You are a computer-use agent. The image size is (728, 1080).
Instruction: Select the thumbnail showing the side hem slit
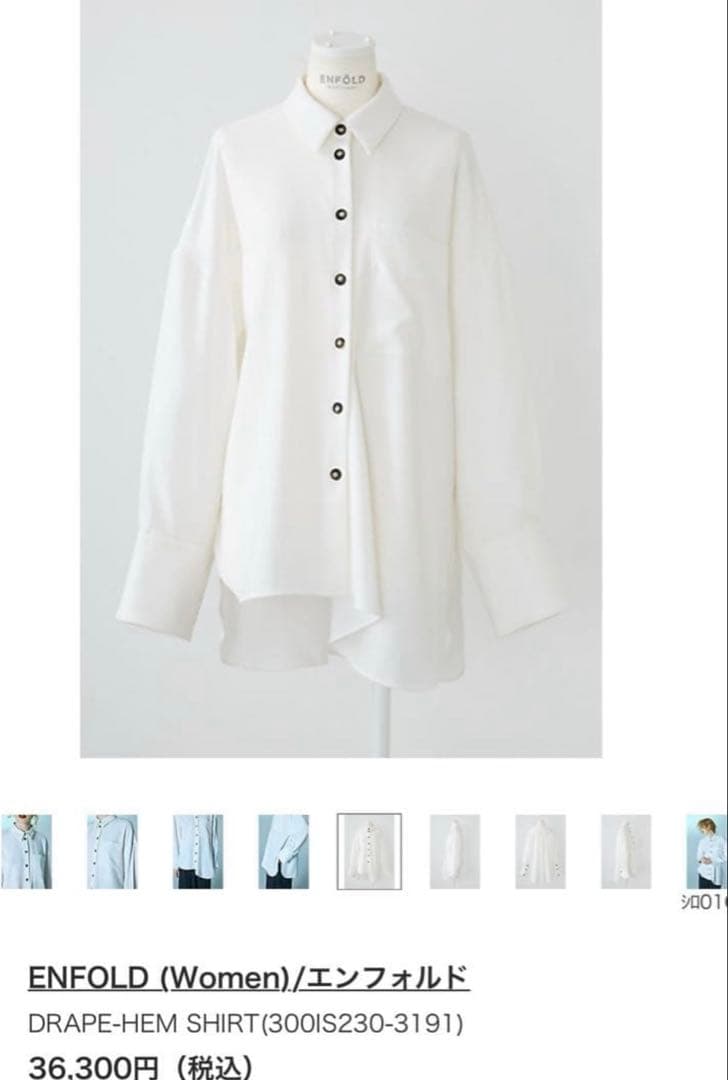pyautogui.click(x=284, y=851)
